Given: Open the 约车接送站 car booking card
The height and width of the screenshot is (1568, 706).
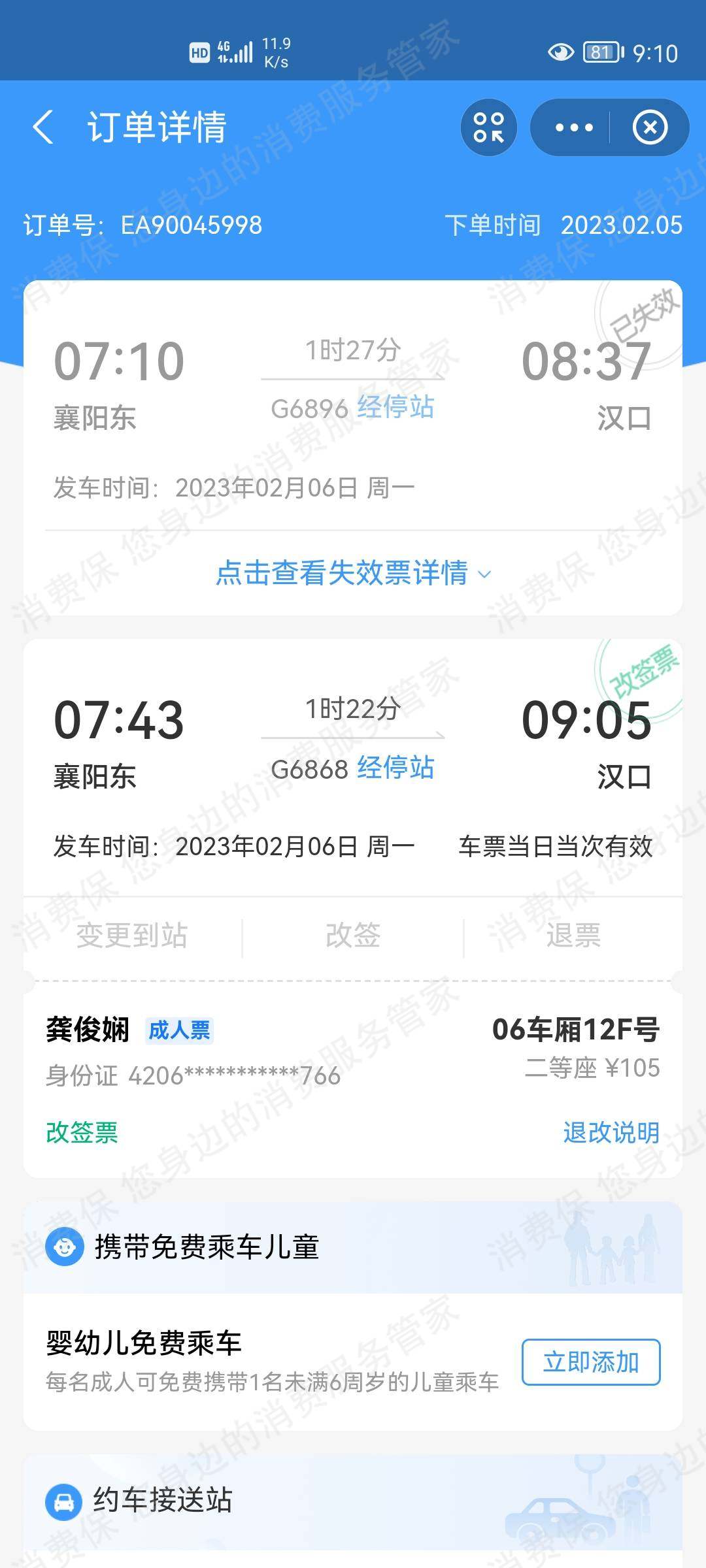Looking at the screenshot, I should pos(353,1500).
